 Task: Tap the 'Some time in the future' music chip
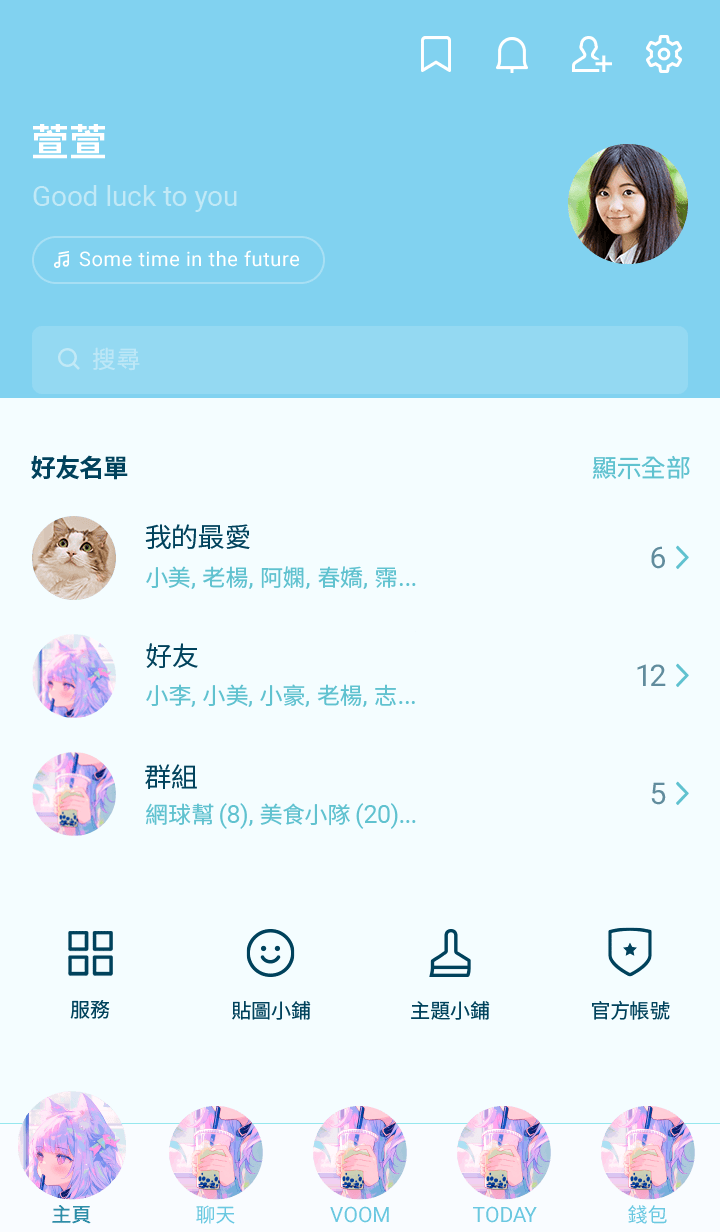click(x=178, y=260)
